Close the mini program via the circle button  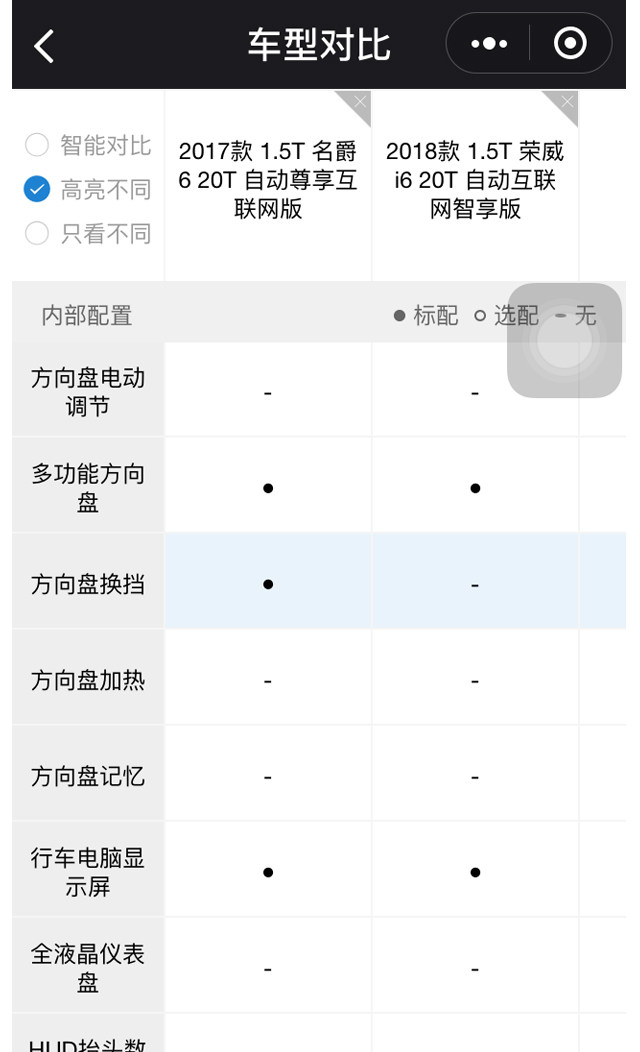click(570, 44)
